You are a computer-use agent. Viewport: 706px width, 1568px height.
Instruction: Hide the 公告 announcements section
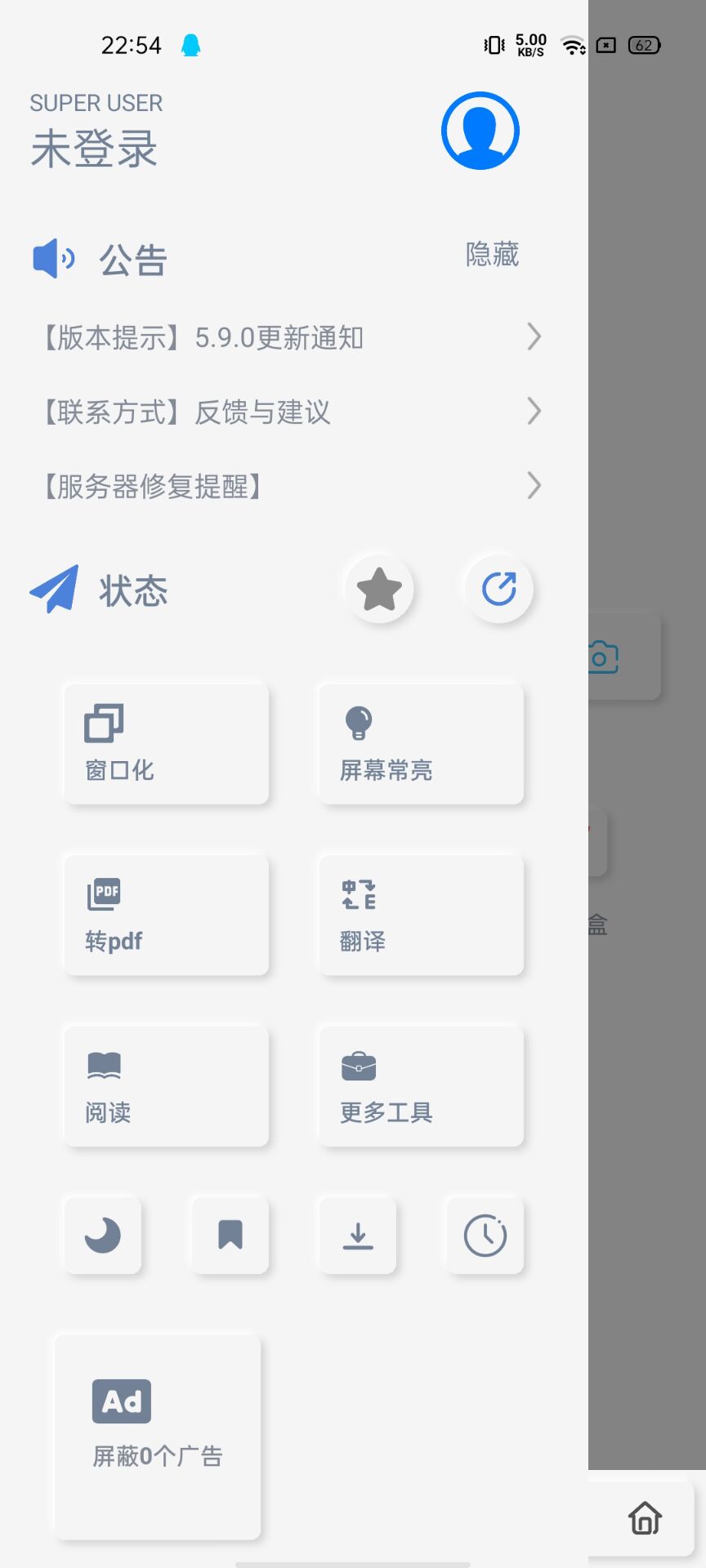[x=492, y=255]
